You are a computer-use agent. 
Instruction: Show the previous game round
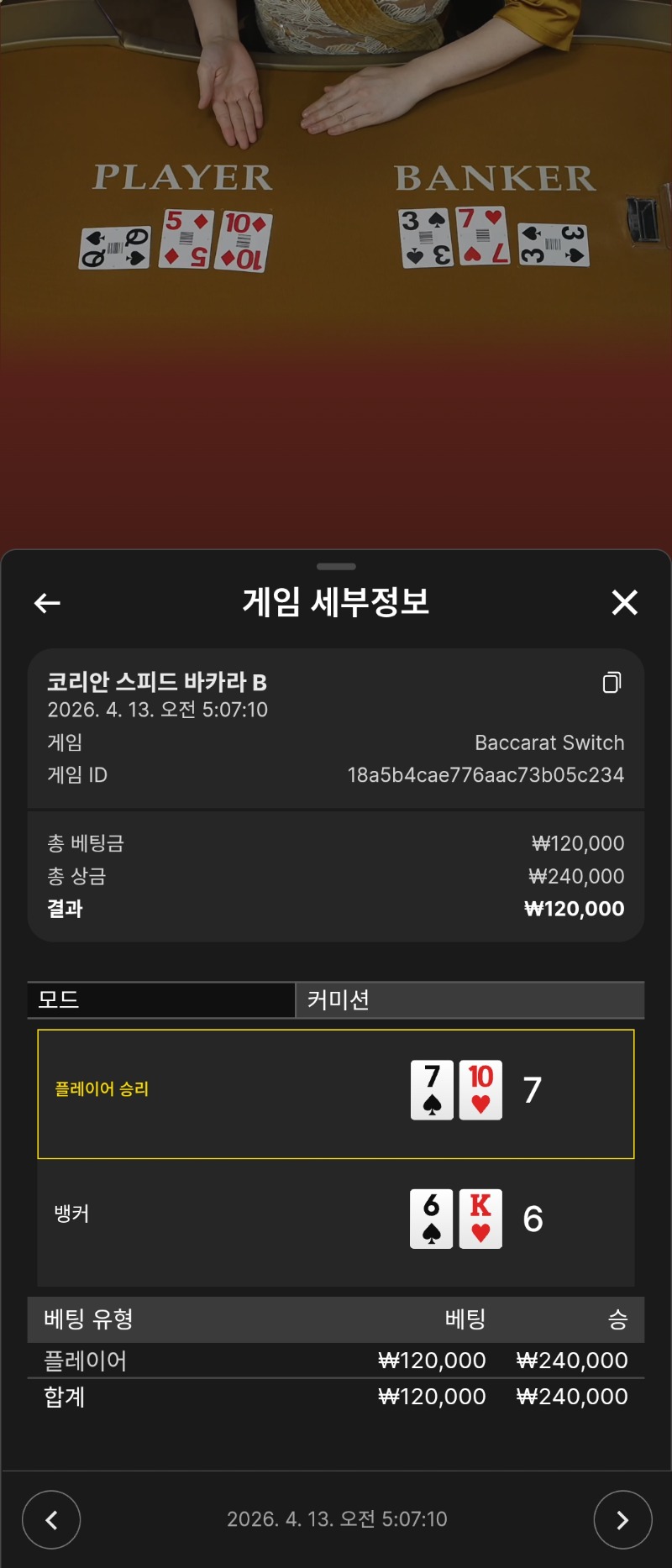coord(51,1519)
